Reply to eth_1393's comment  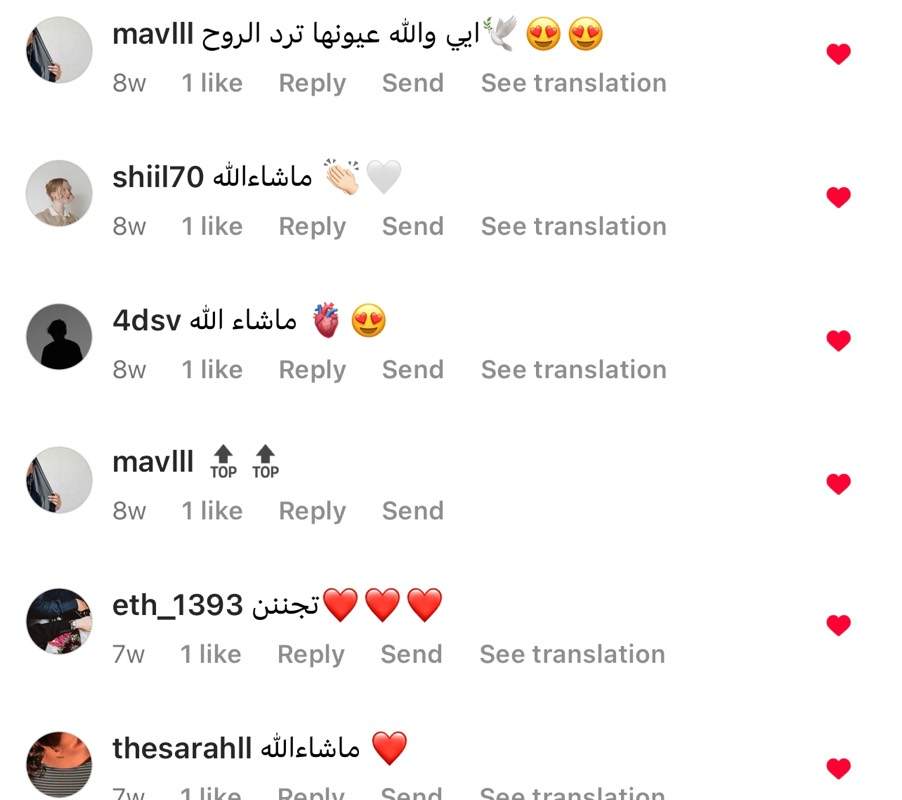[x=310, y=655]
